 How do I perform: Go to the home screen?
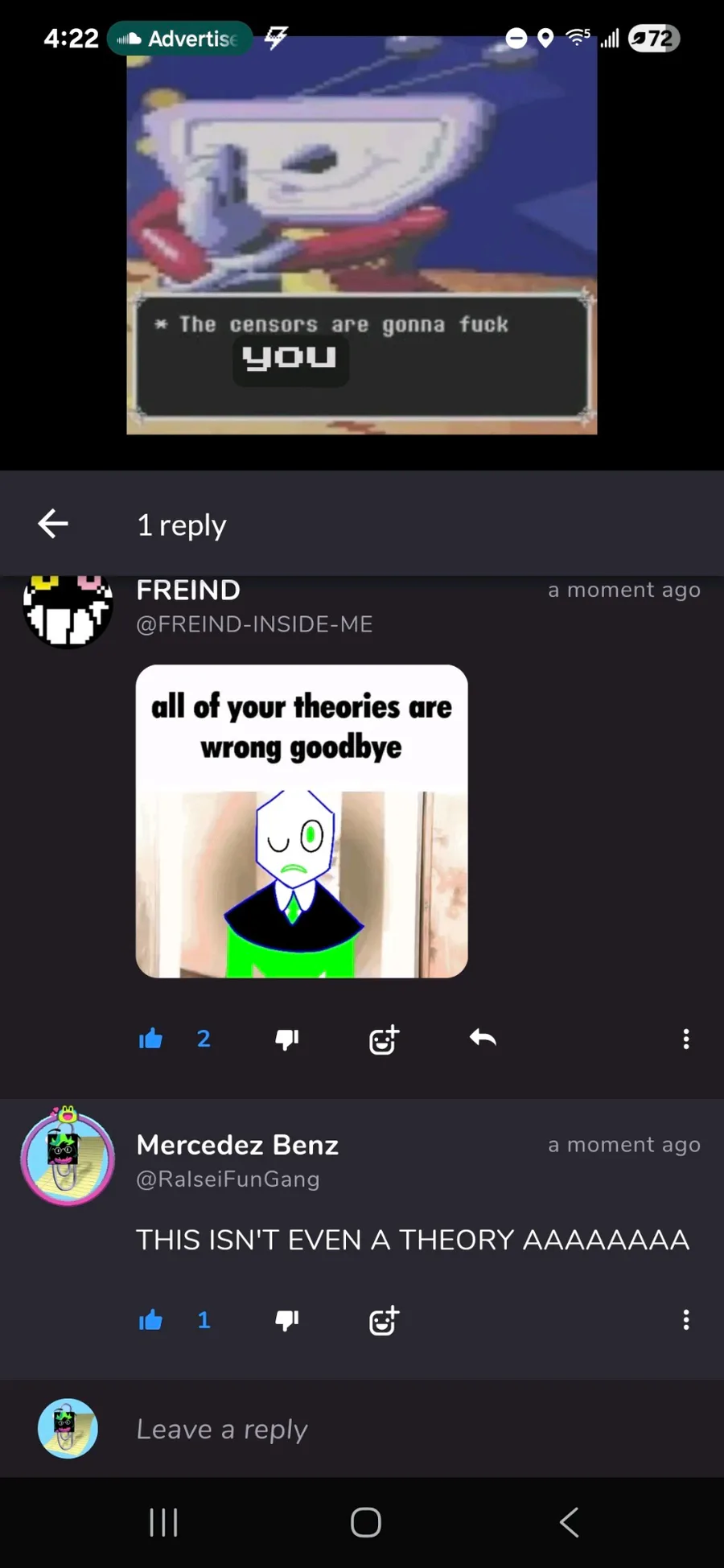(x=365, y=1522)
